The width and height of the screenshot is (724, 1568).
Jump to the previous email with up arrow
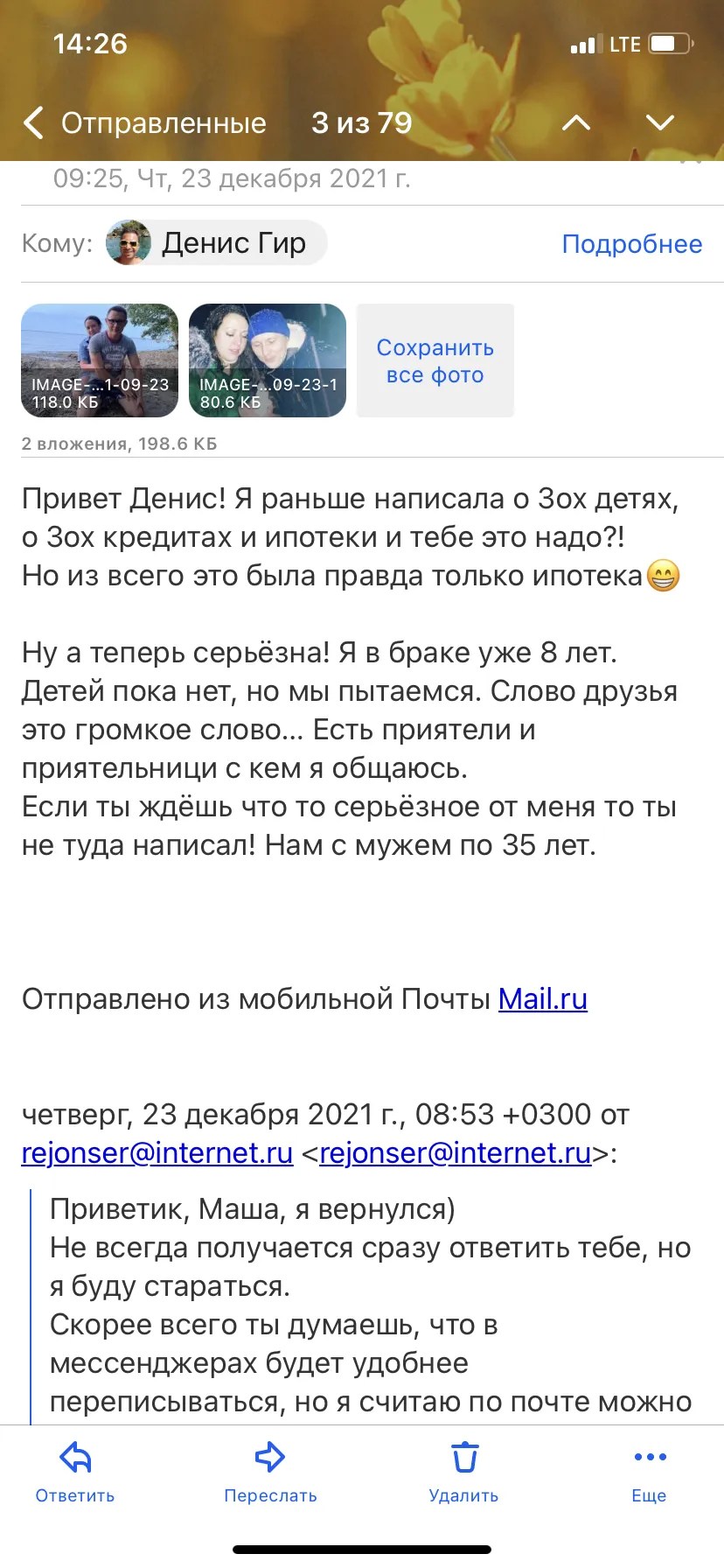[x=575, y=122]
